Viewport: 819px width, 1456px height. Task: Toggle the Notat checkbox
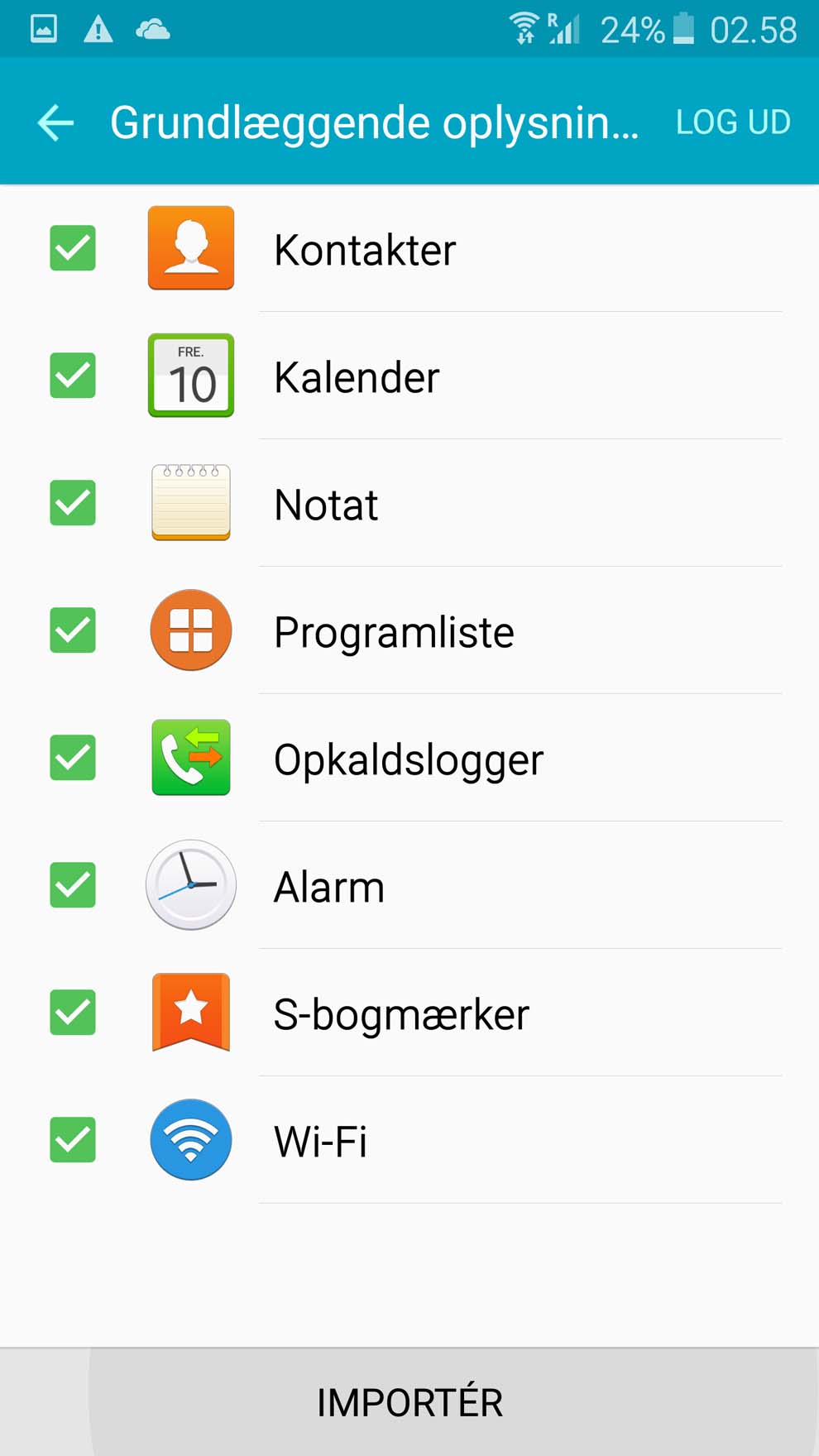[x=73, y=503]
